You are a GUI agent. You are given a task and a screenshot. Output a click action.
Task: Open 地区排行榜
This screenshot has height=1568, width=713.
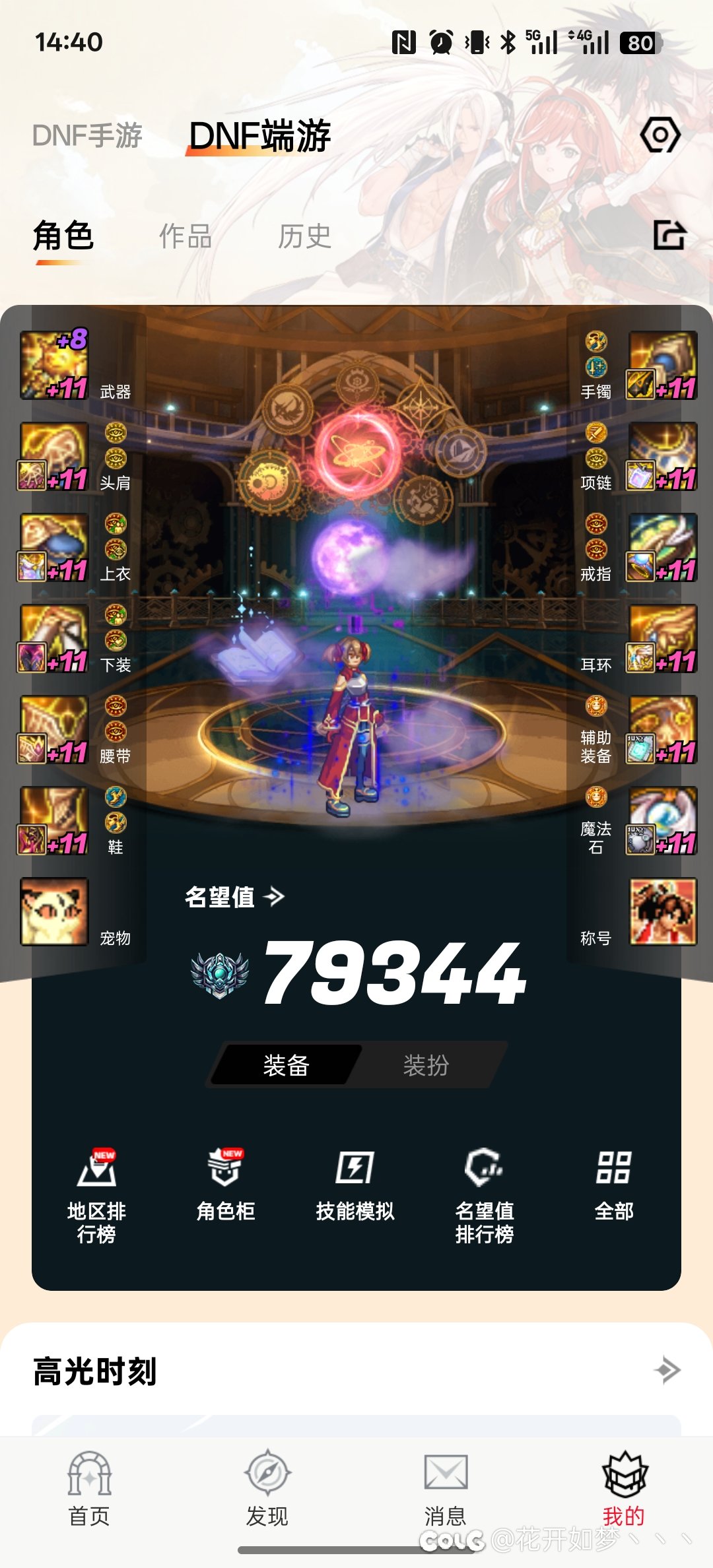pyautogui.click(x=97, y=1195)
